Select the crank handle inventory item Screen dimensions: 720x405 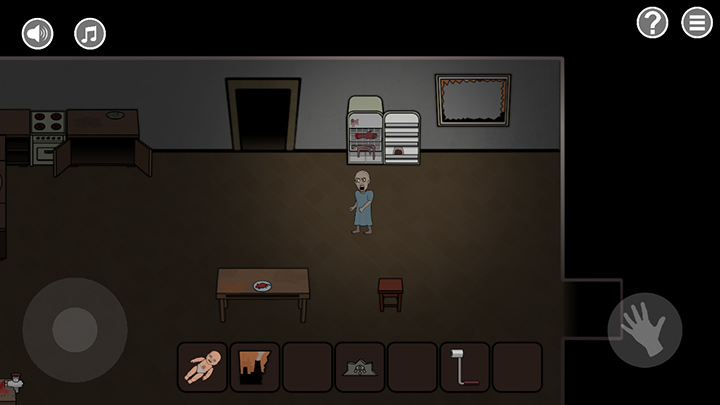pyautogui.click(x=464, y=367)
